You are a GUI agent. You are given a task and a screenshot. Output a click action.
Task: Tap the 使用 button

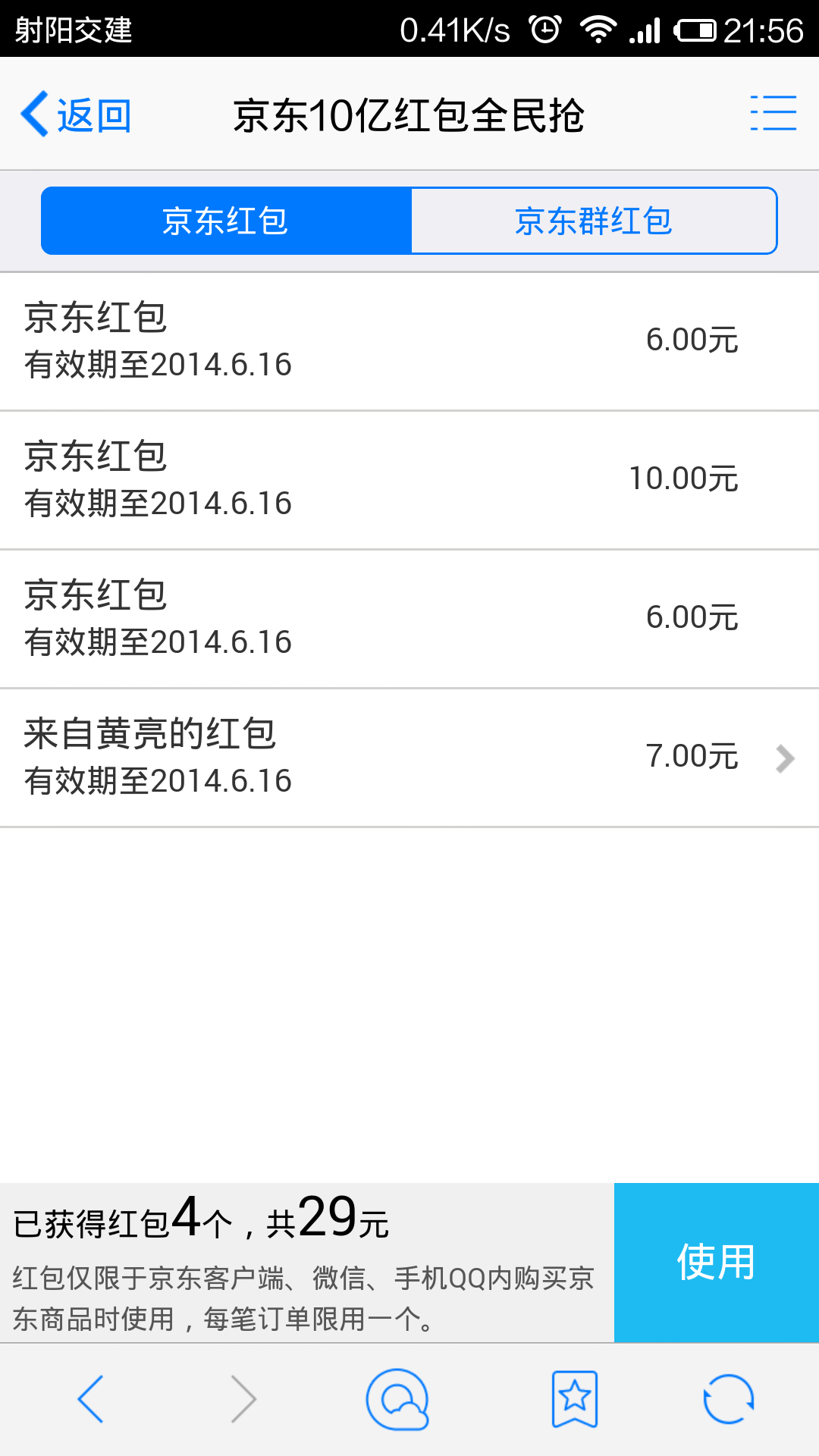pos(716,1262)
